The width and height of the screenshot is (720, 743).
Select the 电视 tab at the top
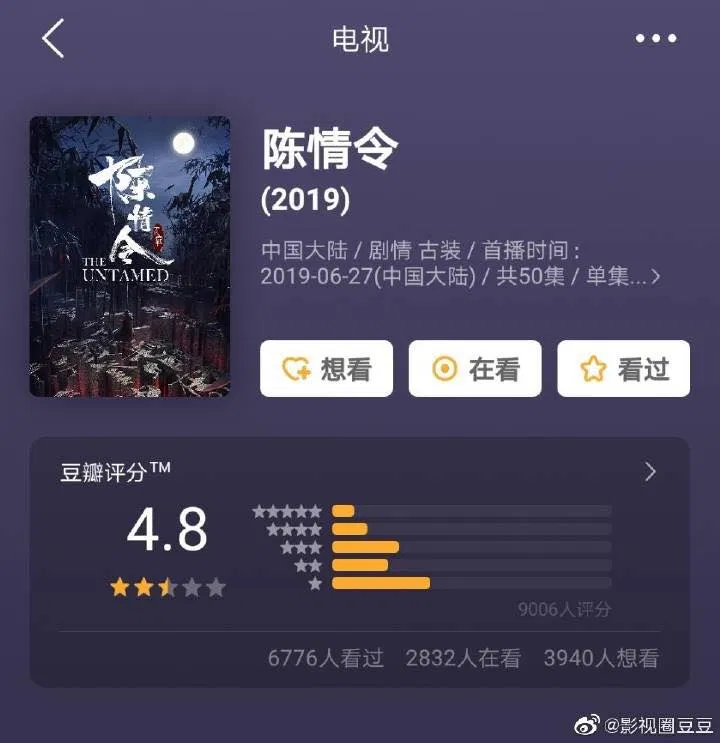coord(359,36)
